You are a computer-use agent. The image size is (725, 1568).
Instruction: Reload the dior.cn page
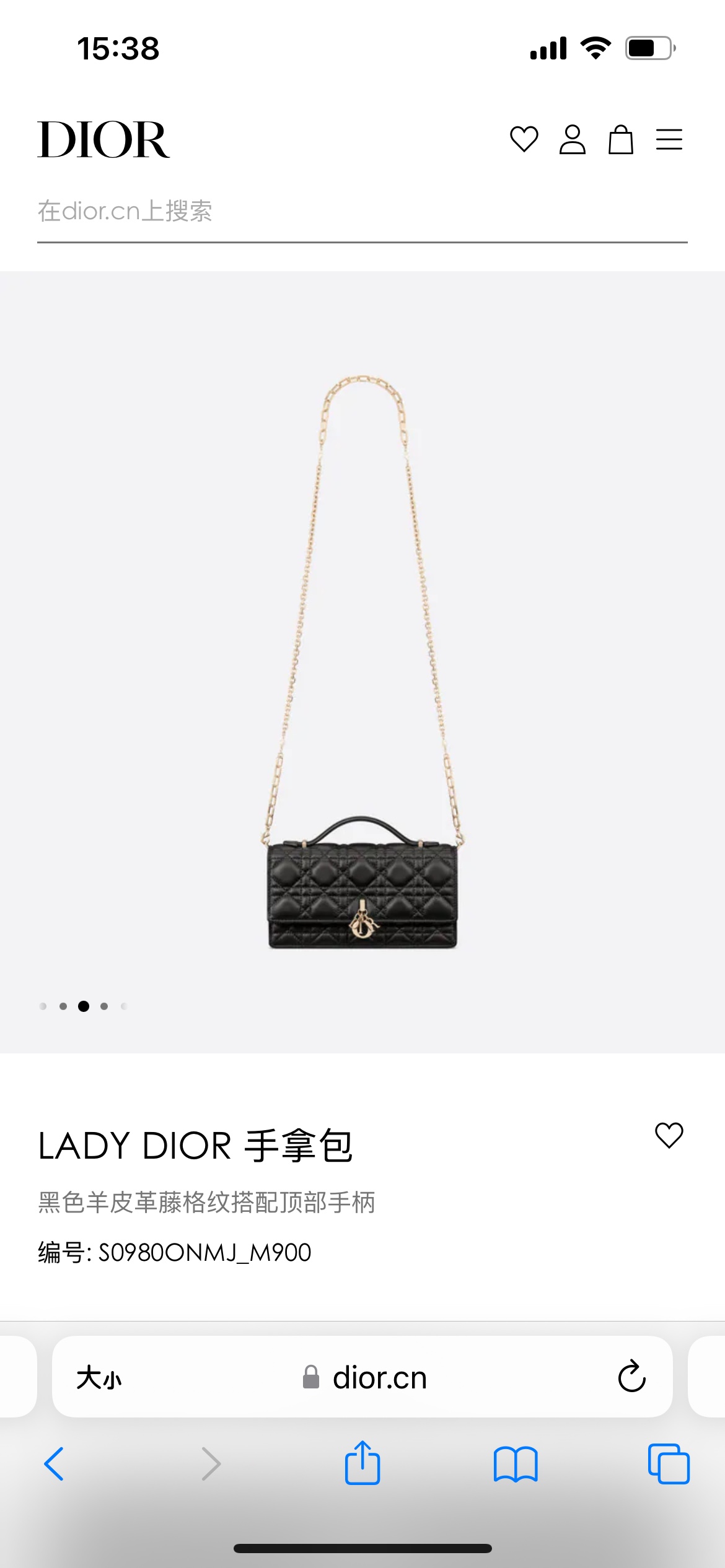pyautogui.click(x=631, y=1377)
